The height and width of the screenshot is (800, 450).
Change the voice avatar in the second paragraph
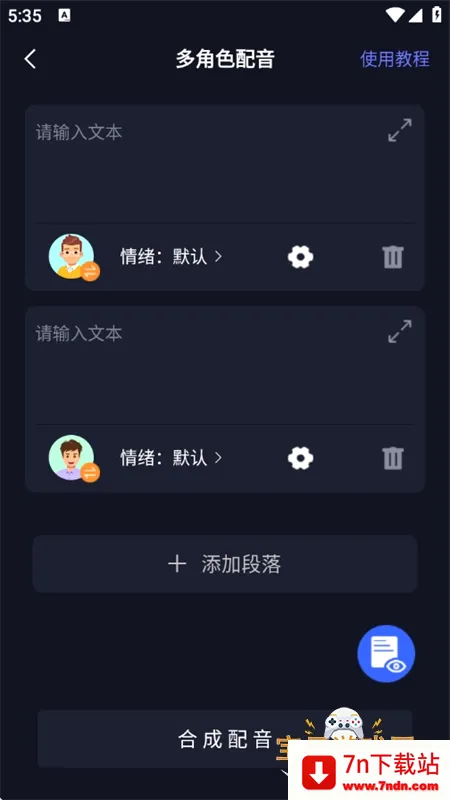tap(73, 458)
